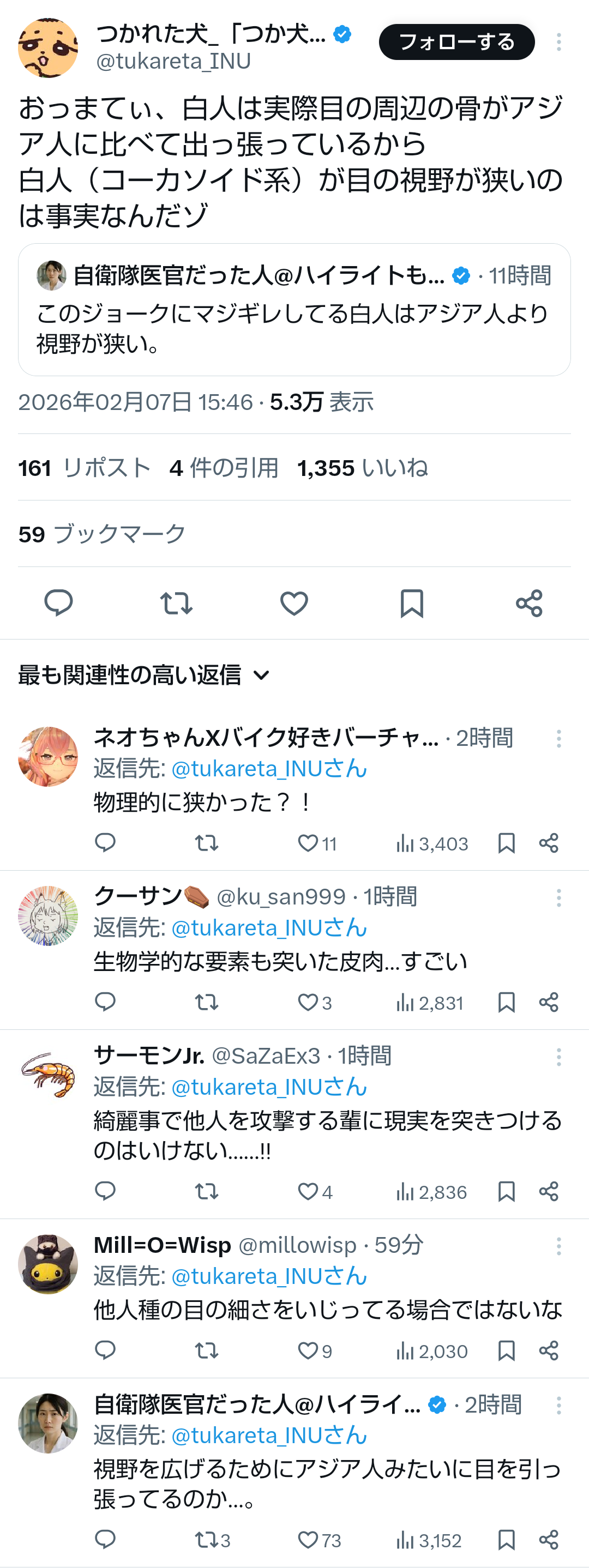
Task: Like ネオちゃん's reply 物理的に狭かった
Action: 308,843
